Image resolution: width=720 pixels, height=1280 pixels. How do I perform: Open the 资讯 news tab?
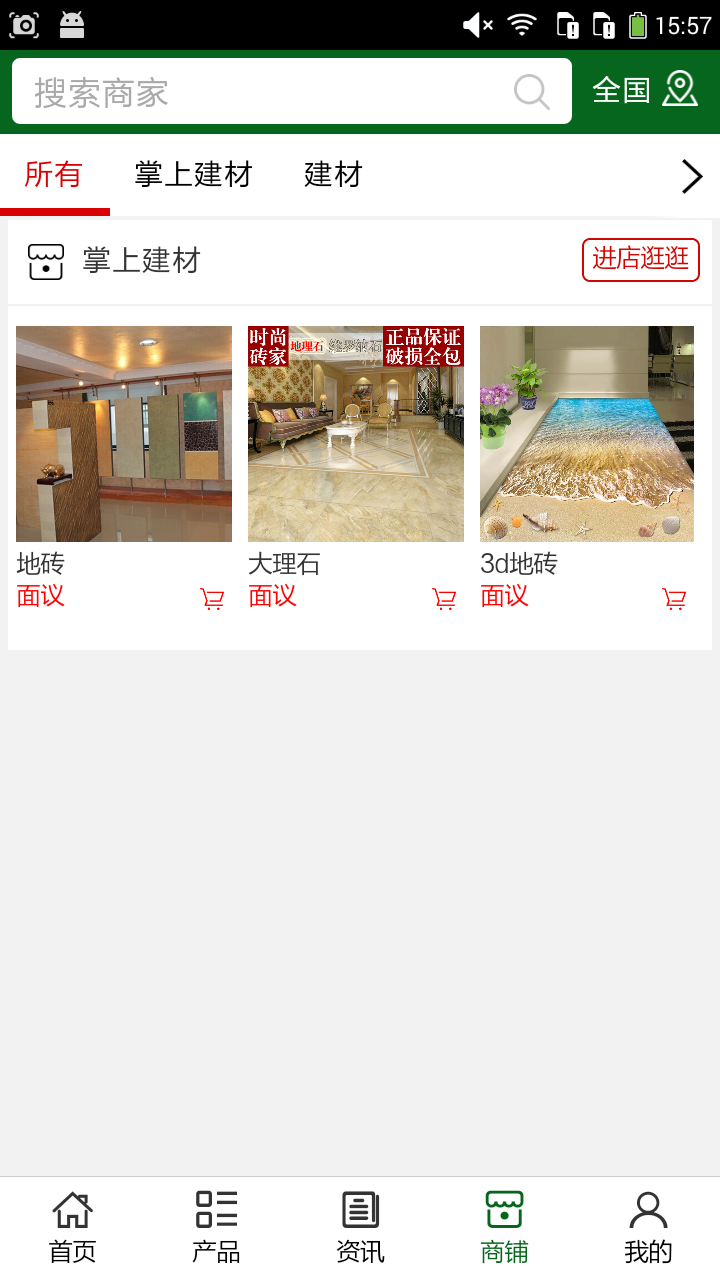point(360,1228)
